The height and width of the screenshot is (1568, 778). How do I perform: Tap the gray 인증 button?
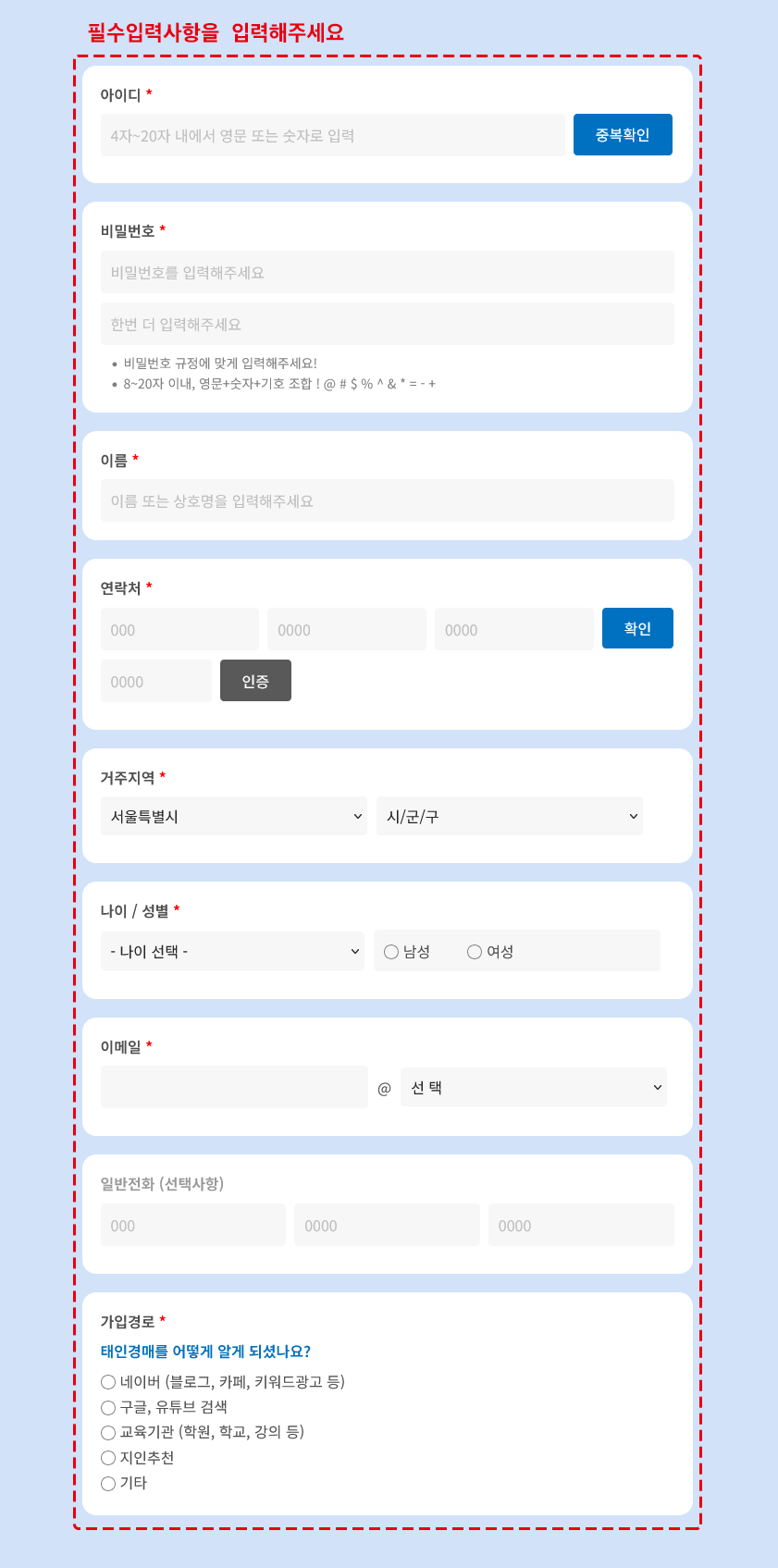click(255, 681)
